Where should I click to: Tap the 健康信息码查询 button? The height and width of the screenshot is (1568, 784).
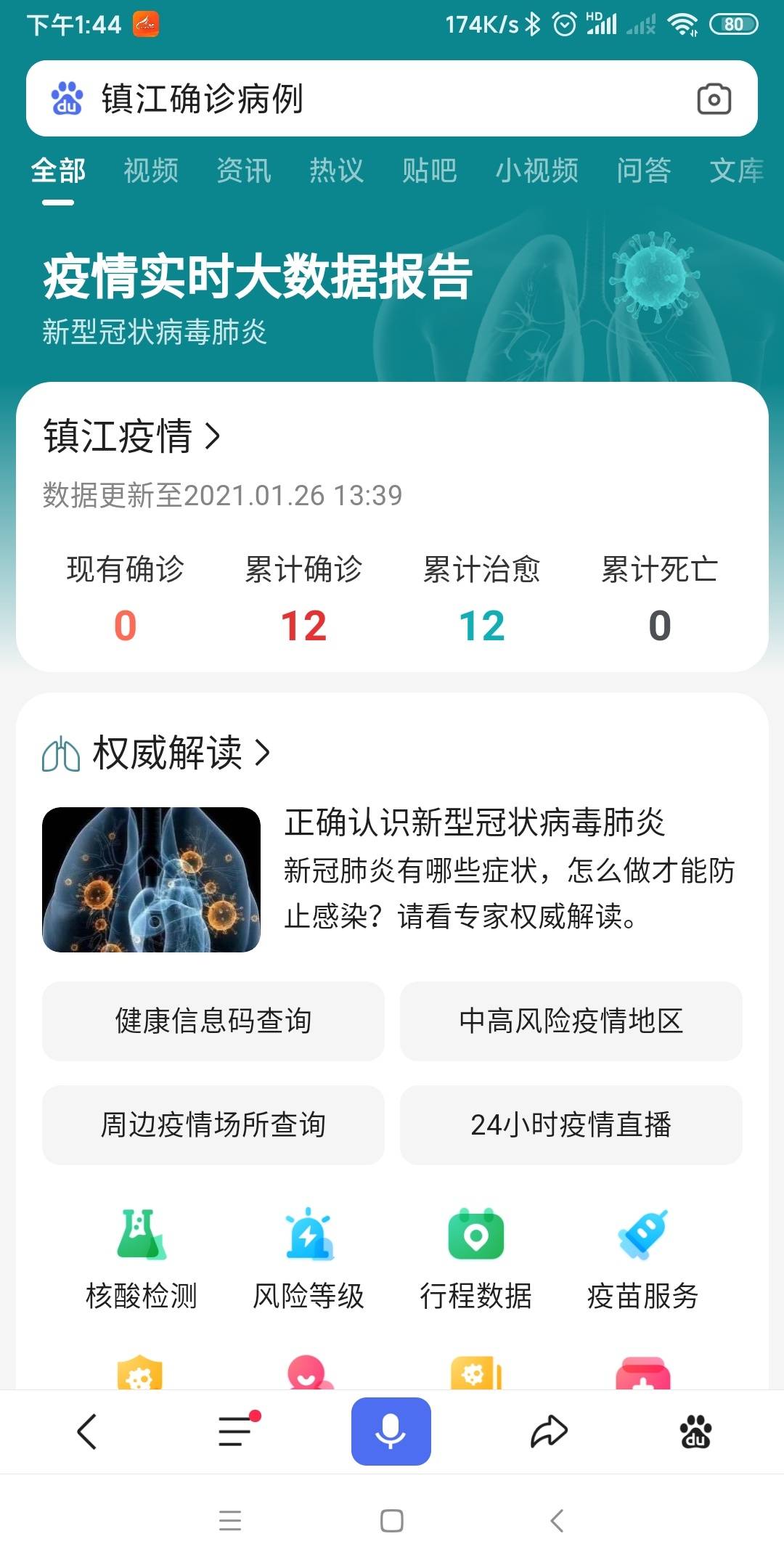(x=213, y=1021)
